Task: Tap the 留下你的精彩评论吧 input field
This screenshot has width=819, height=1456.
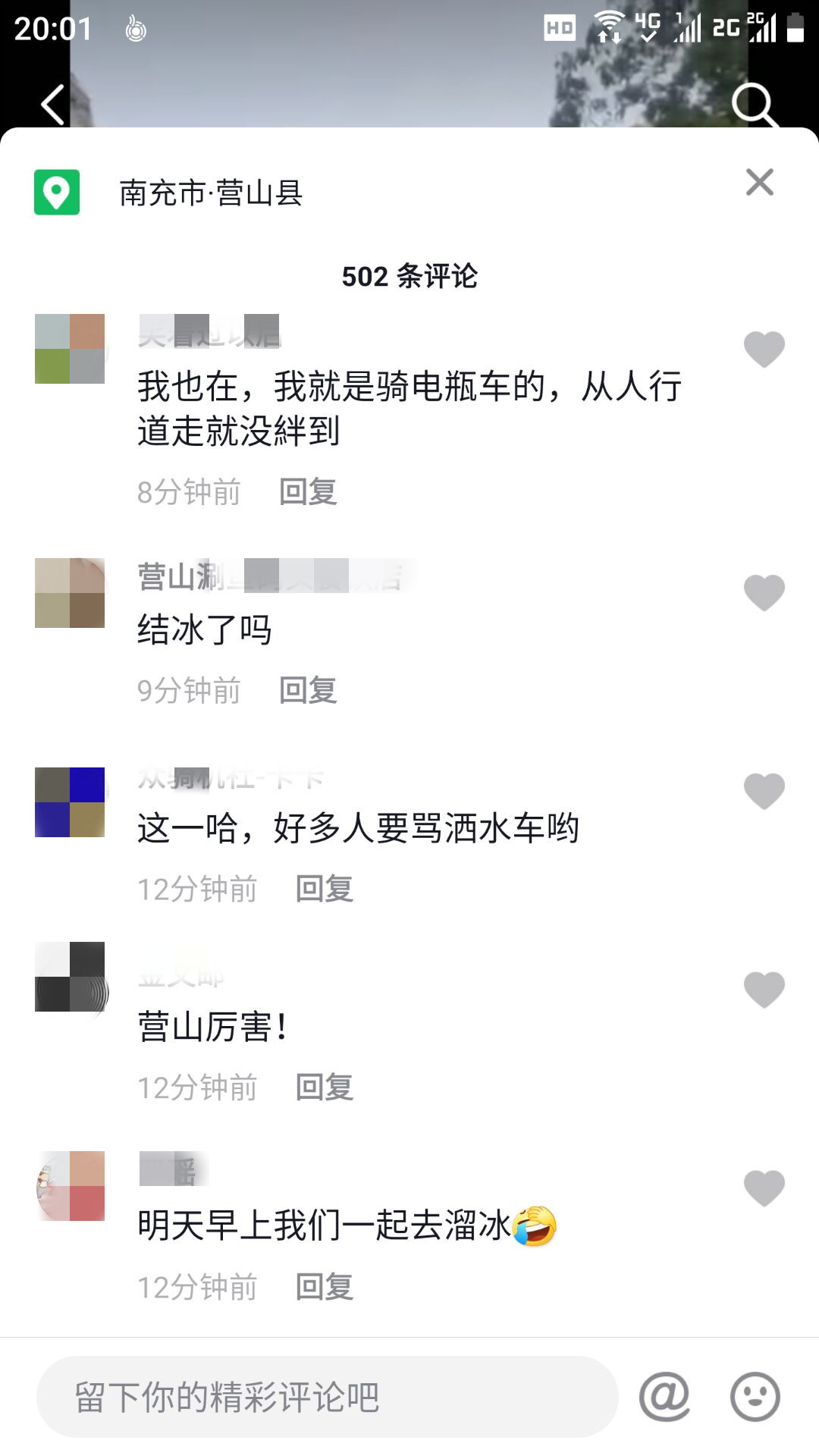Action: tap(326, 1397)
